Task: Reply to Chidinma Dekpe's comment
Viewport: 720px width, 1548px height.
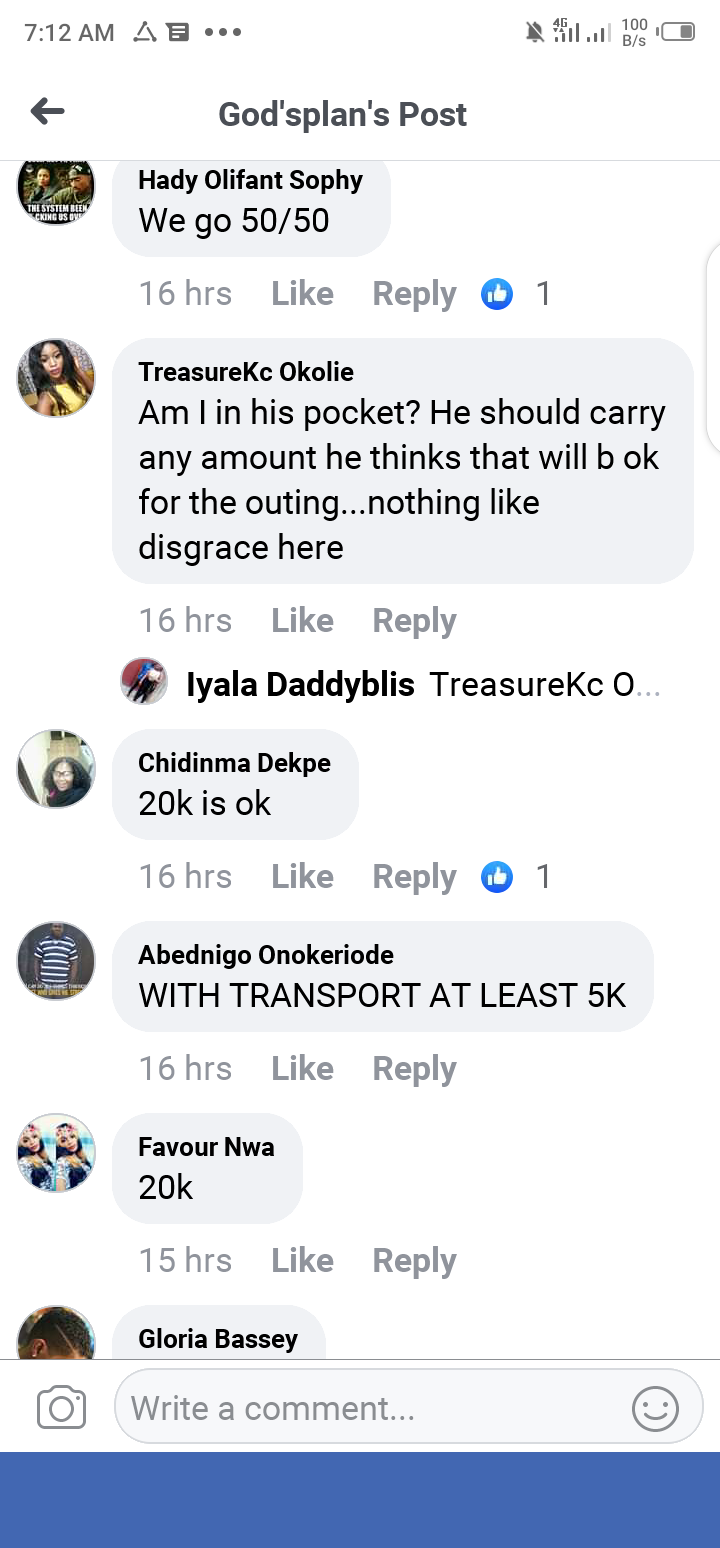Action: (x=414, y=876)
